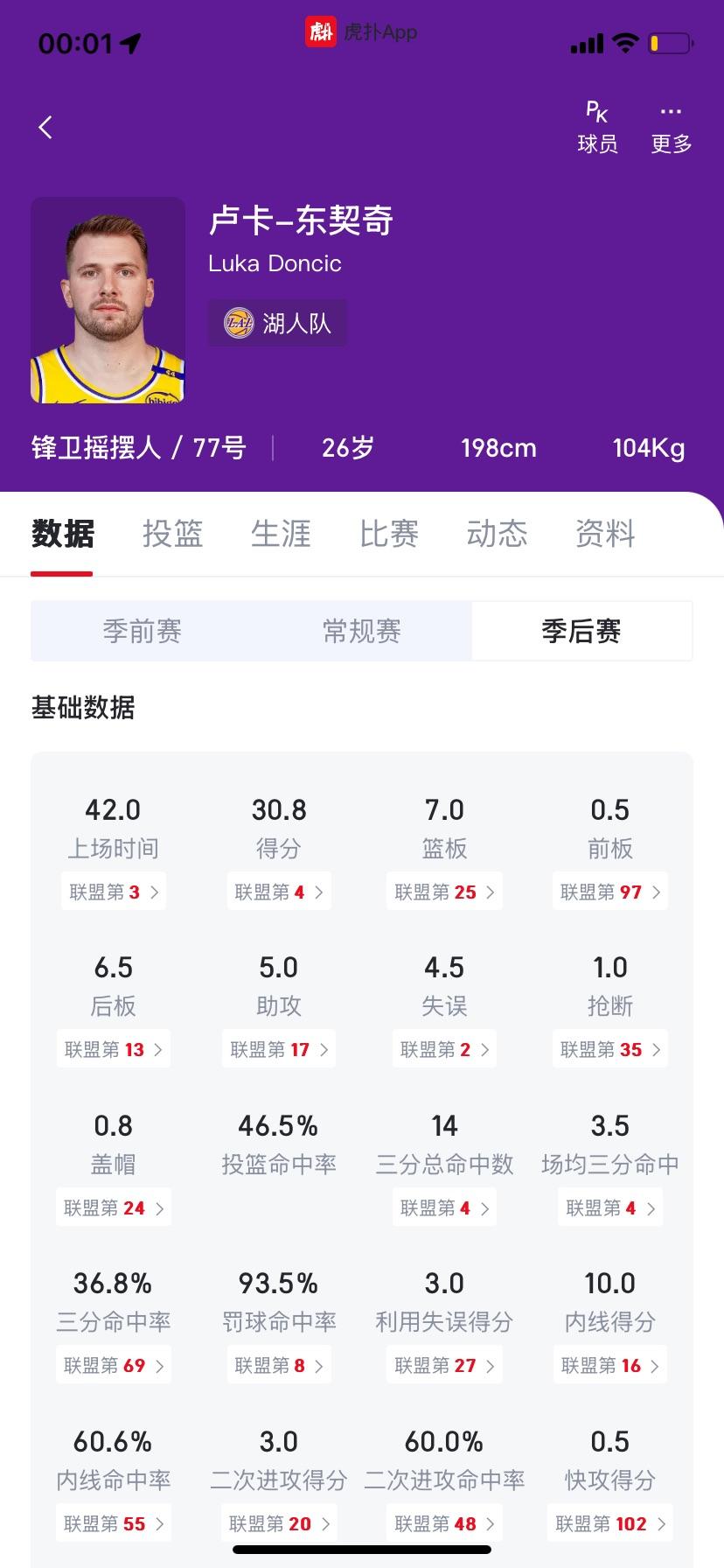
Task: Select the 常规赛 segment
Action: pos(362,631)
